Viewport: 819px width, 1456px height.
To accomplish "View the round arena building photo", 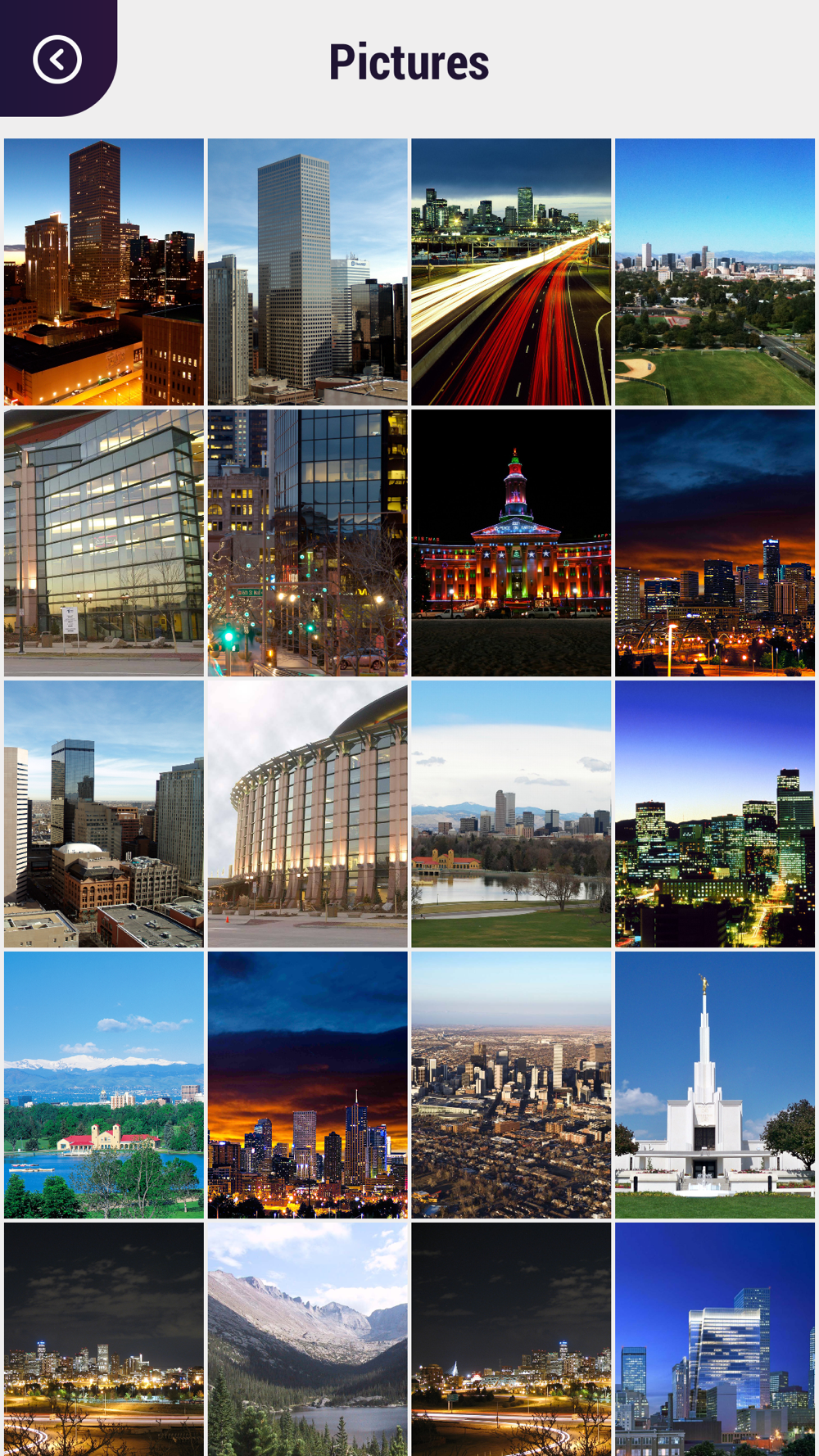I will [x=307, y=814].
